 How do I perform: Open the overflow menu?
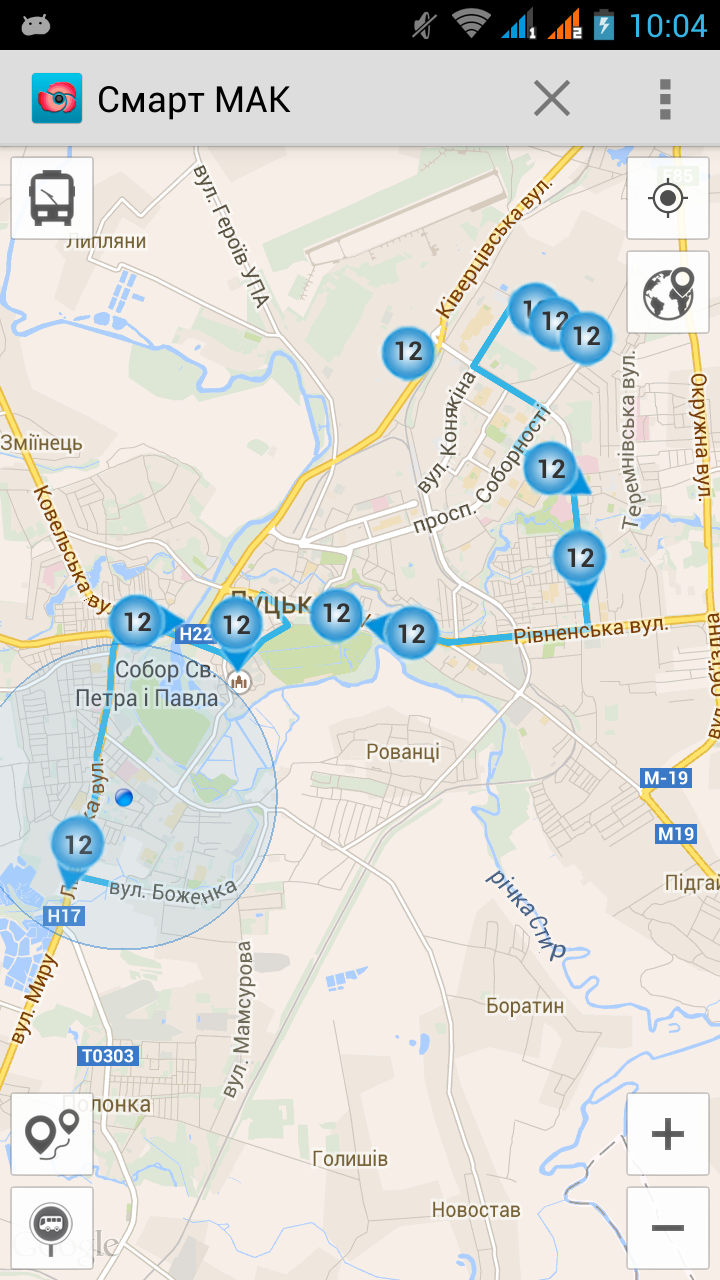coord(665,99)
